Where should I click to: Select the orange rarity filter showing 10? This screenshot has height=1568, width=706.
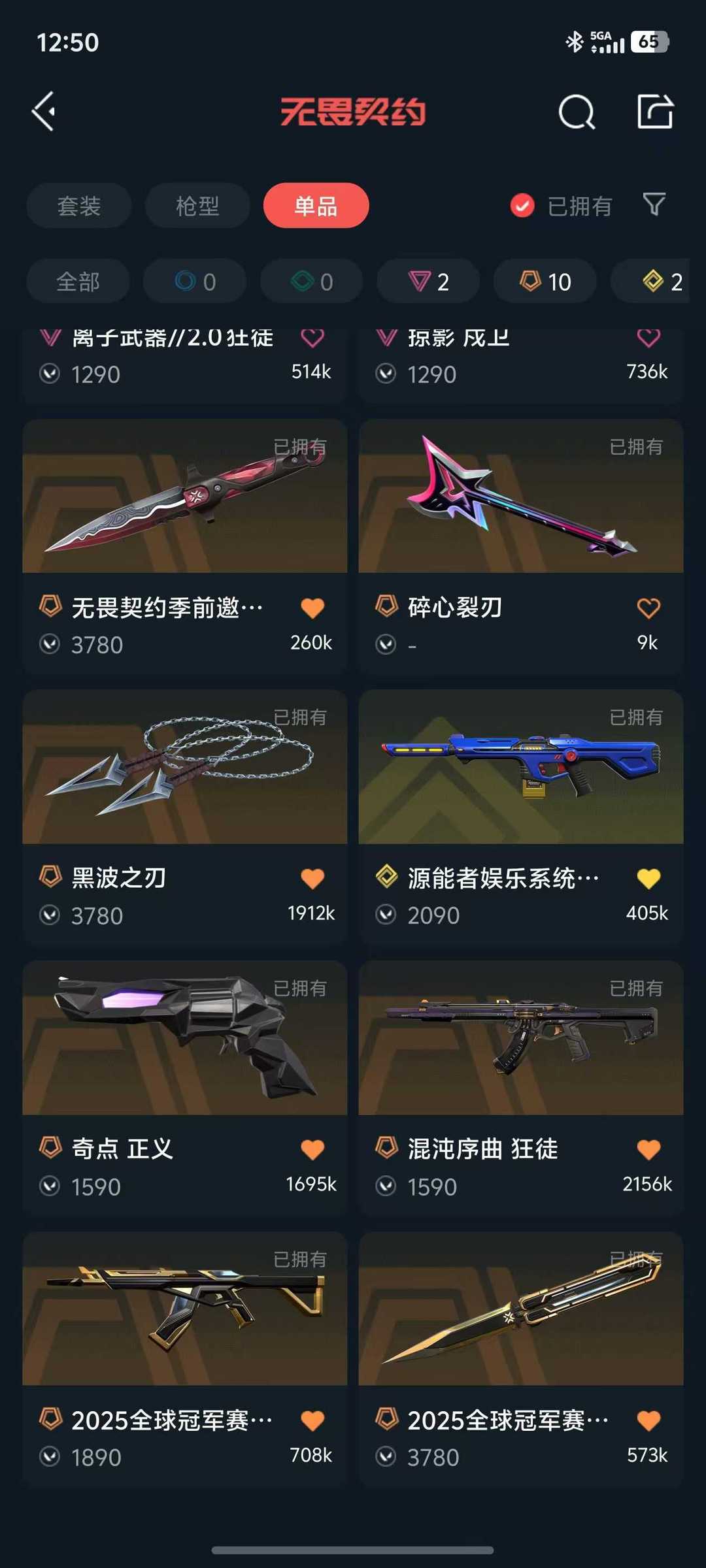click(544, 281)
